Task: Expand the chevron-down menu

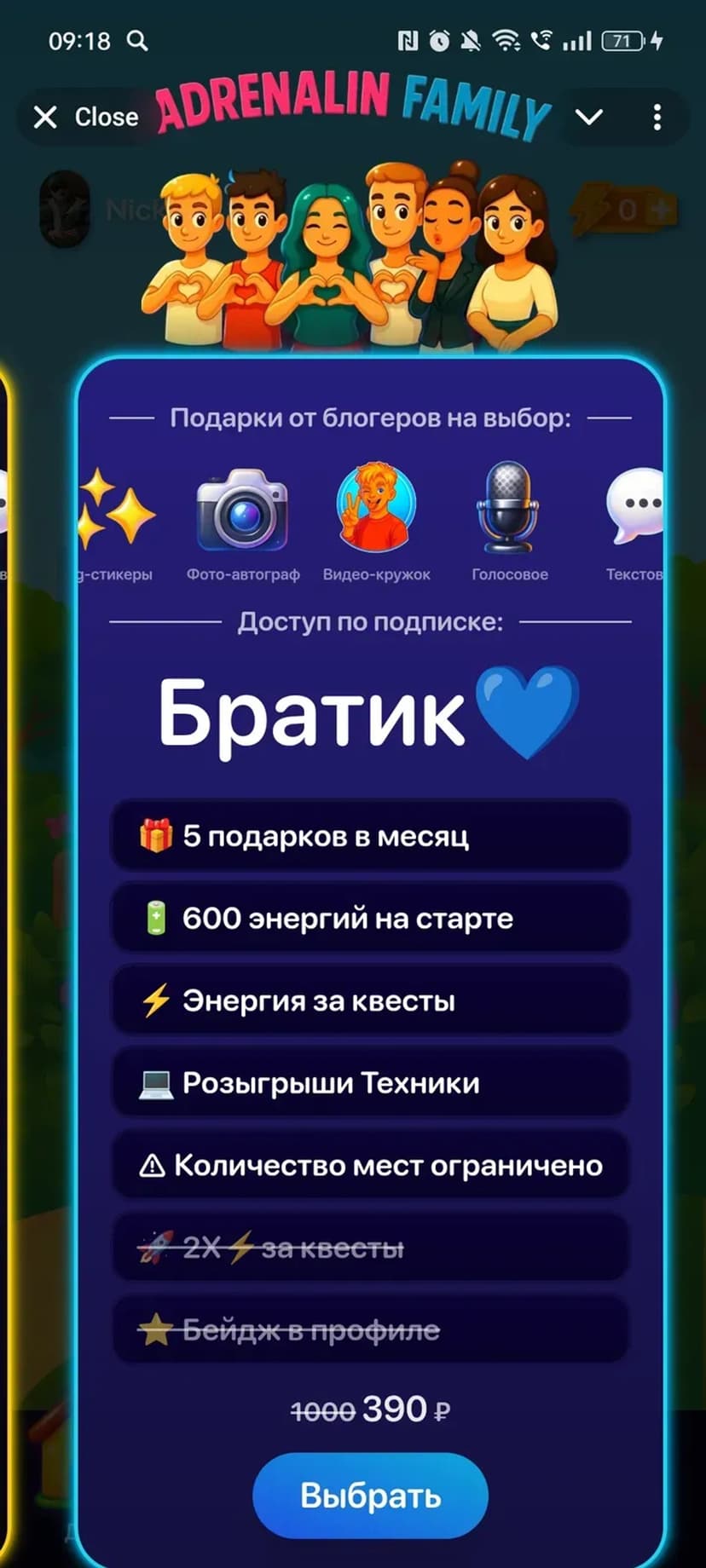Action: [589, 117]
